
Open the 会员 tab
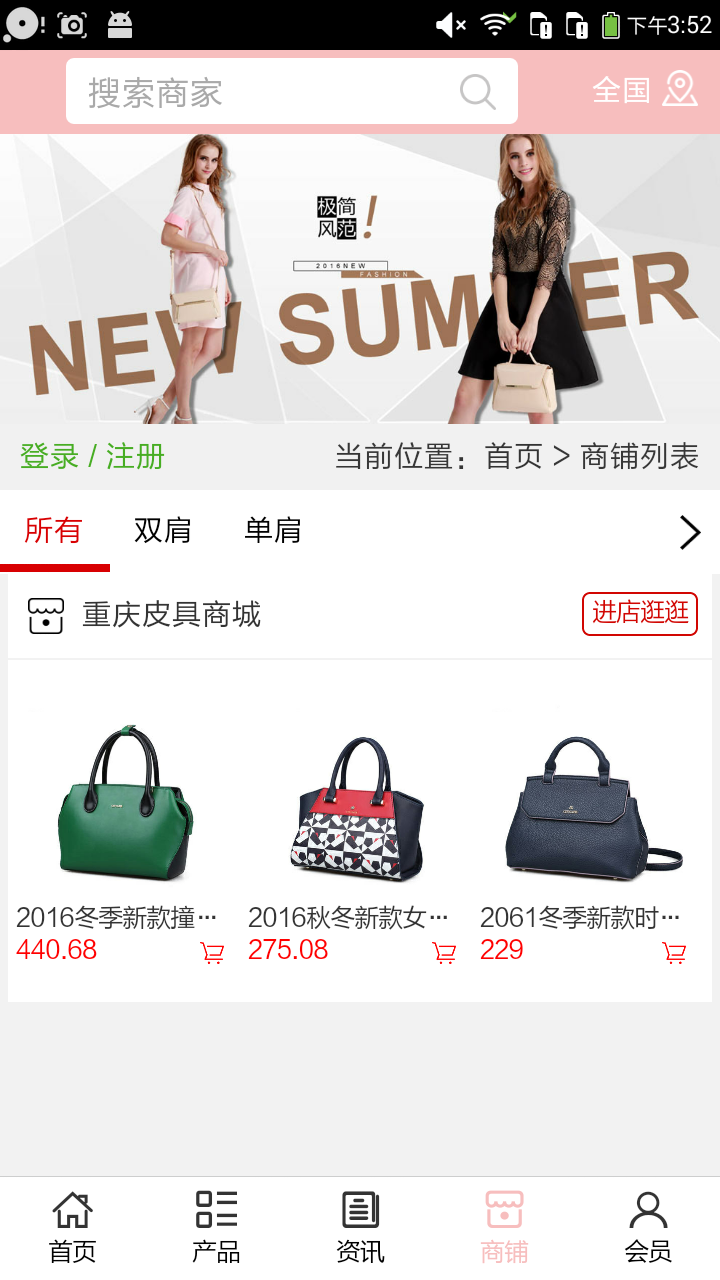(648, 1227)
